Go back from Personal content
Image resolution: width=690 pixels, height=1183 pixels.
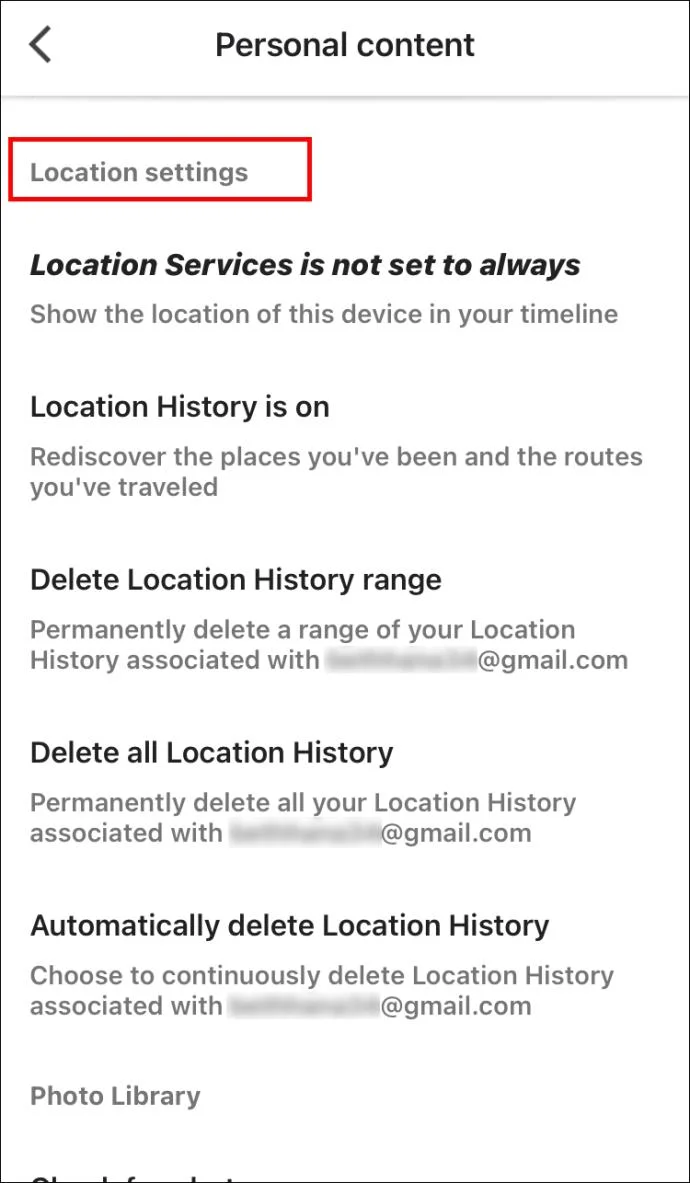pyautogui.click(x=41, y=45)
